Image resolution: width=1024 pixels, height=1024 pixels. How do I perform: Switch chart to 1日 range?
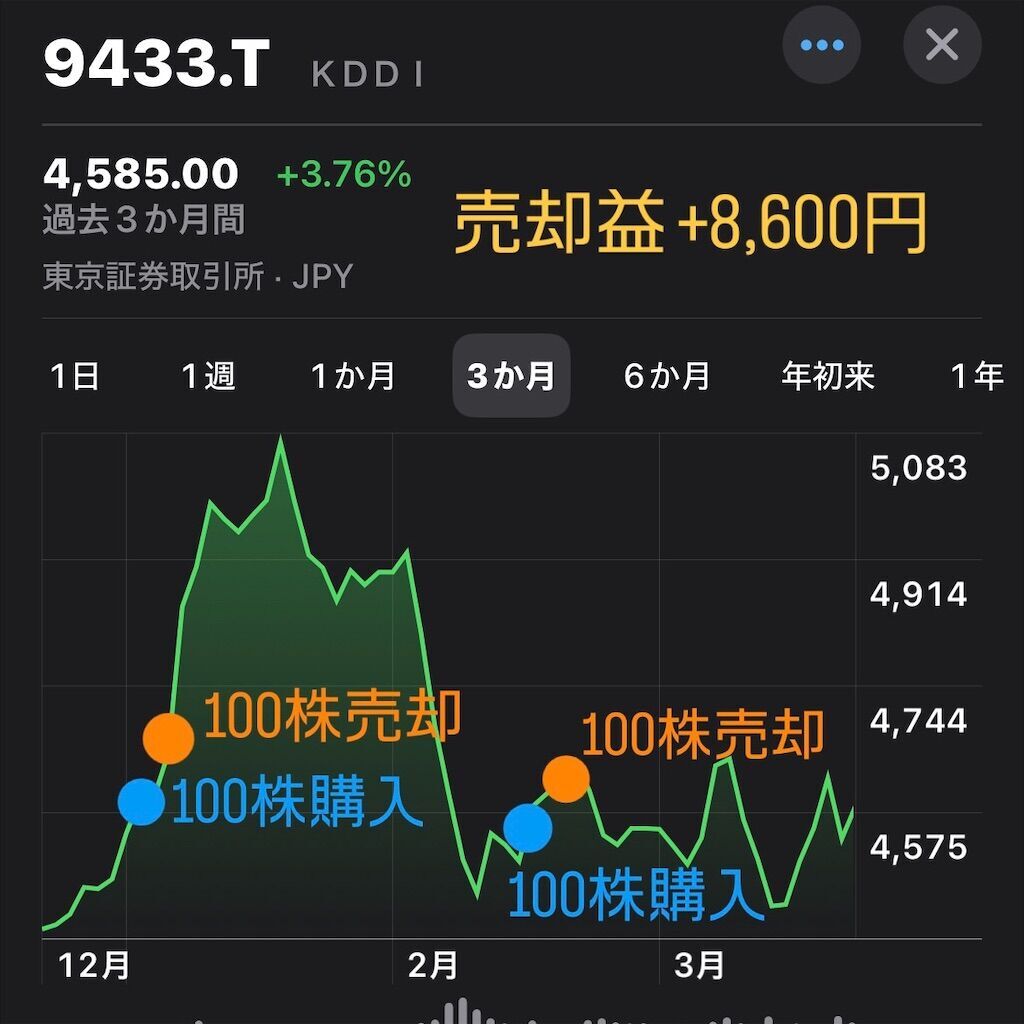(75, 376)
